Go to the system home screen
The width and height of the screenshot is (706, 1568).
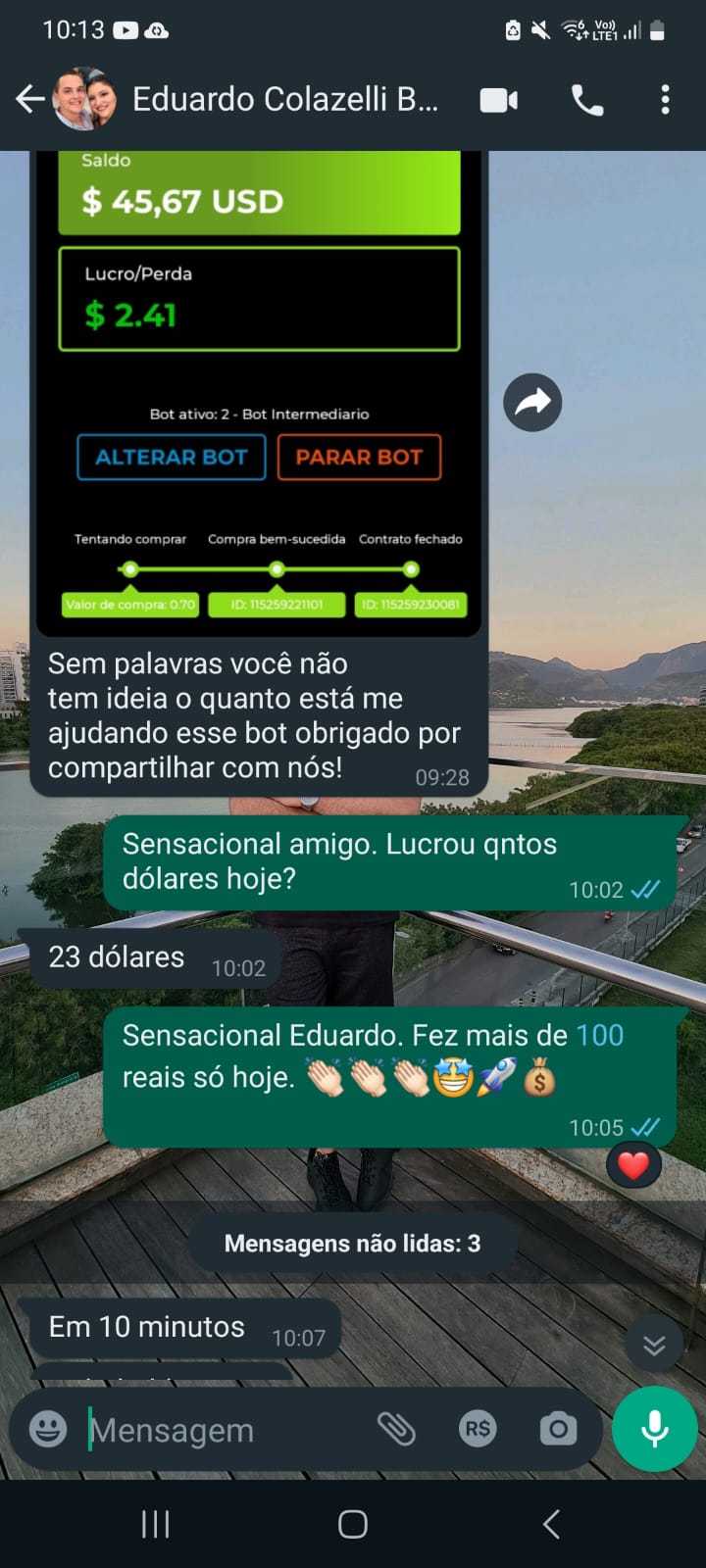[x=353, y=1524]
